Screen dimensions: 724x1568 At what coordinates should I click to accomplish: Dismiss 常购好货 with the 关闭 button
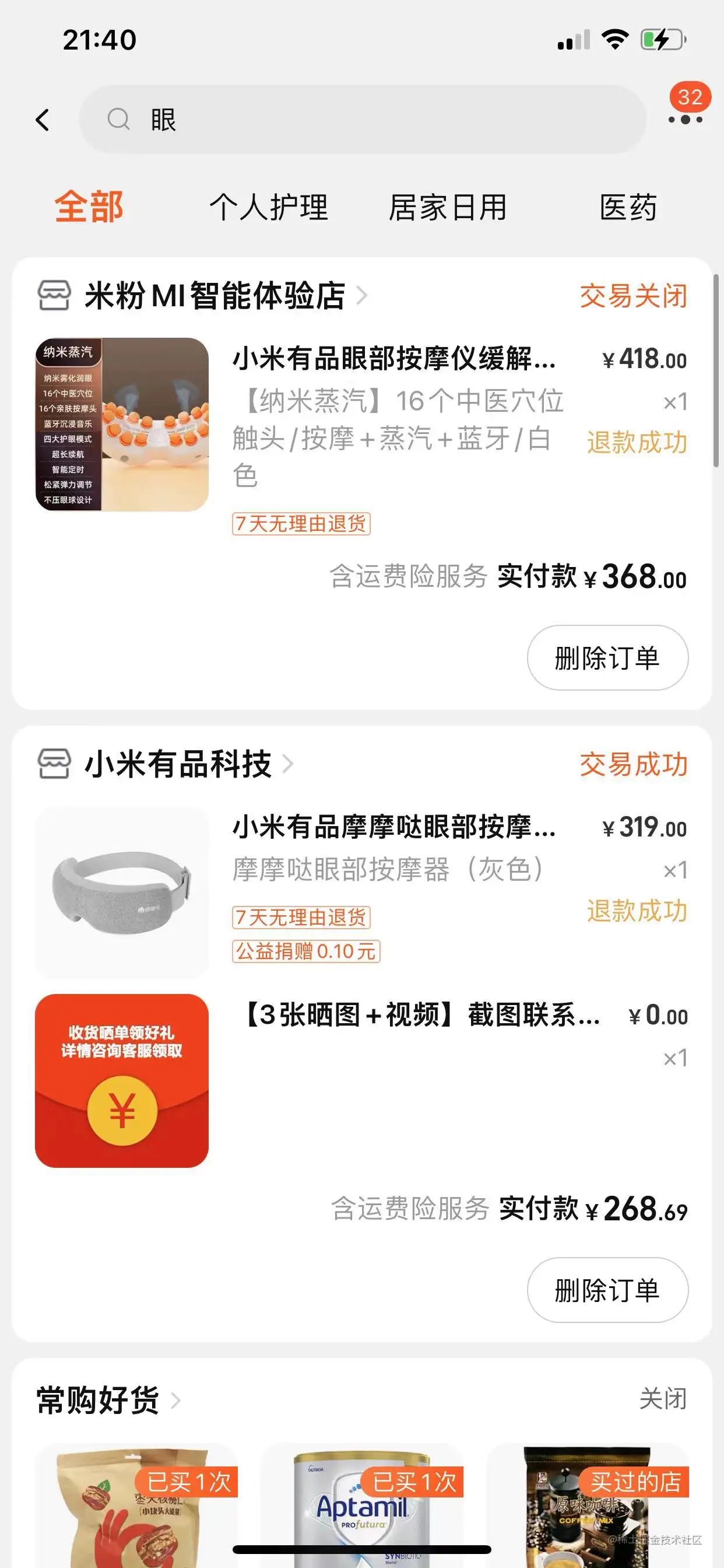click(663, 1399)
